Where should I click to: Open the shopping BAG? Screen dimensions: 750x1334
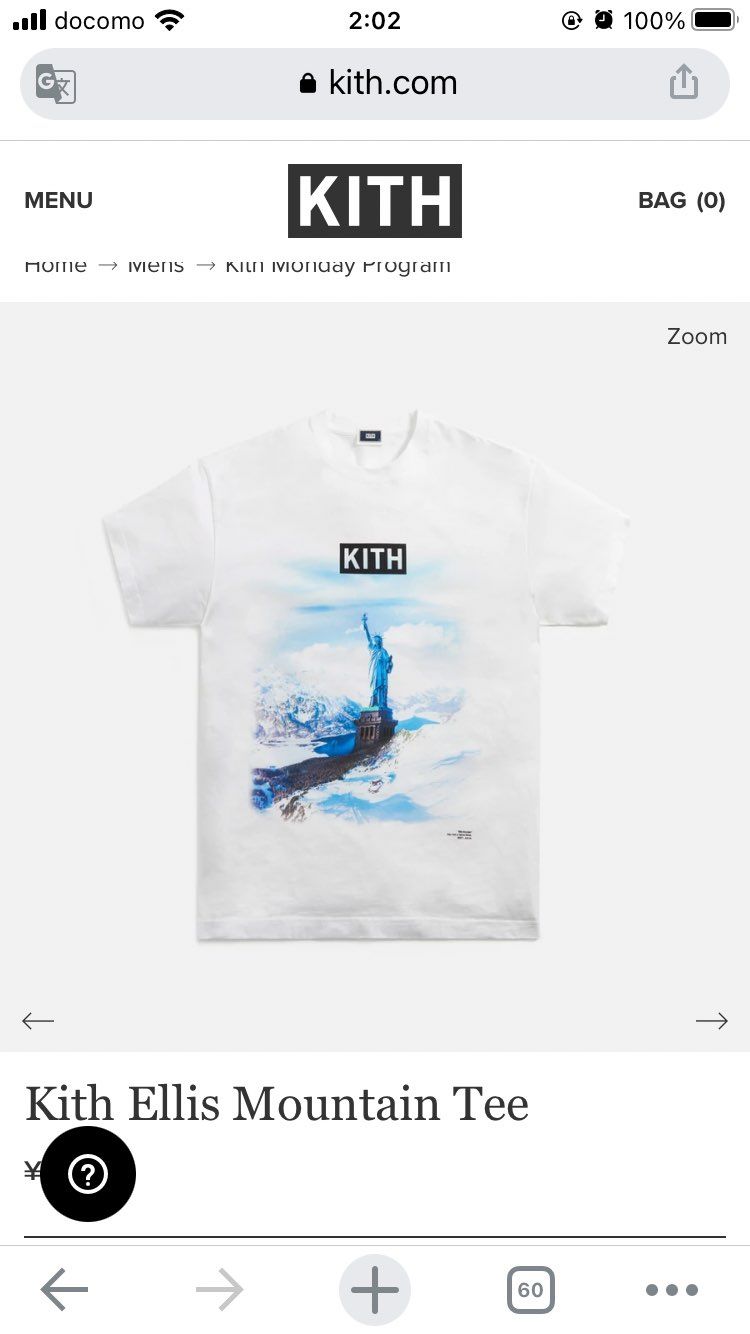click(681, 200)
